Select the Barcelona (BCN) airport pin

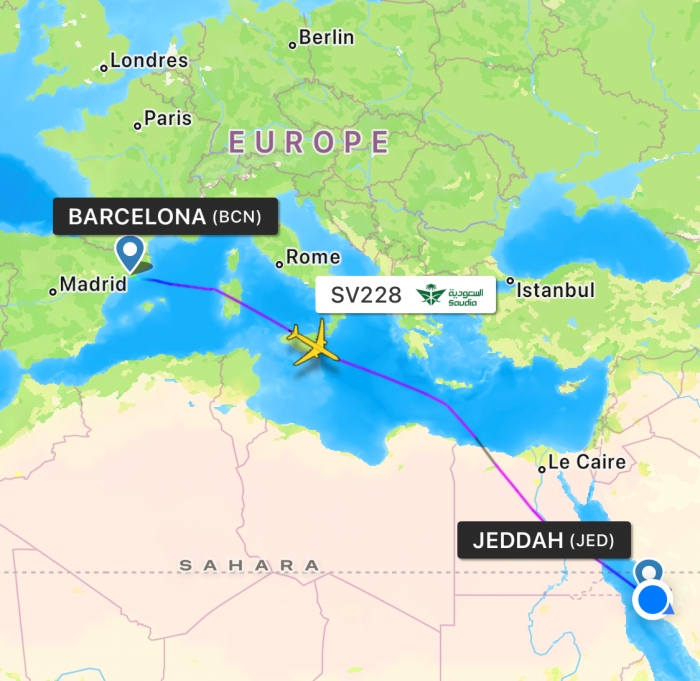click(130, 252)
